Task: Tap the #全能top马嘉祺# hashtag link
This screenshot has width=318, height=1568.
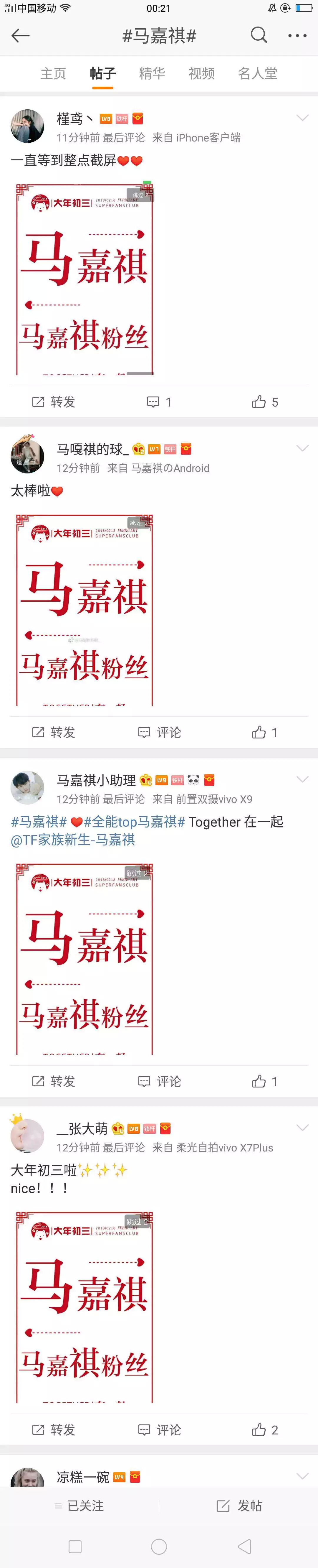Action: [134, 822]
